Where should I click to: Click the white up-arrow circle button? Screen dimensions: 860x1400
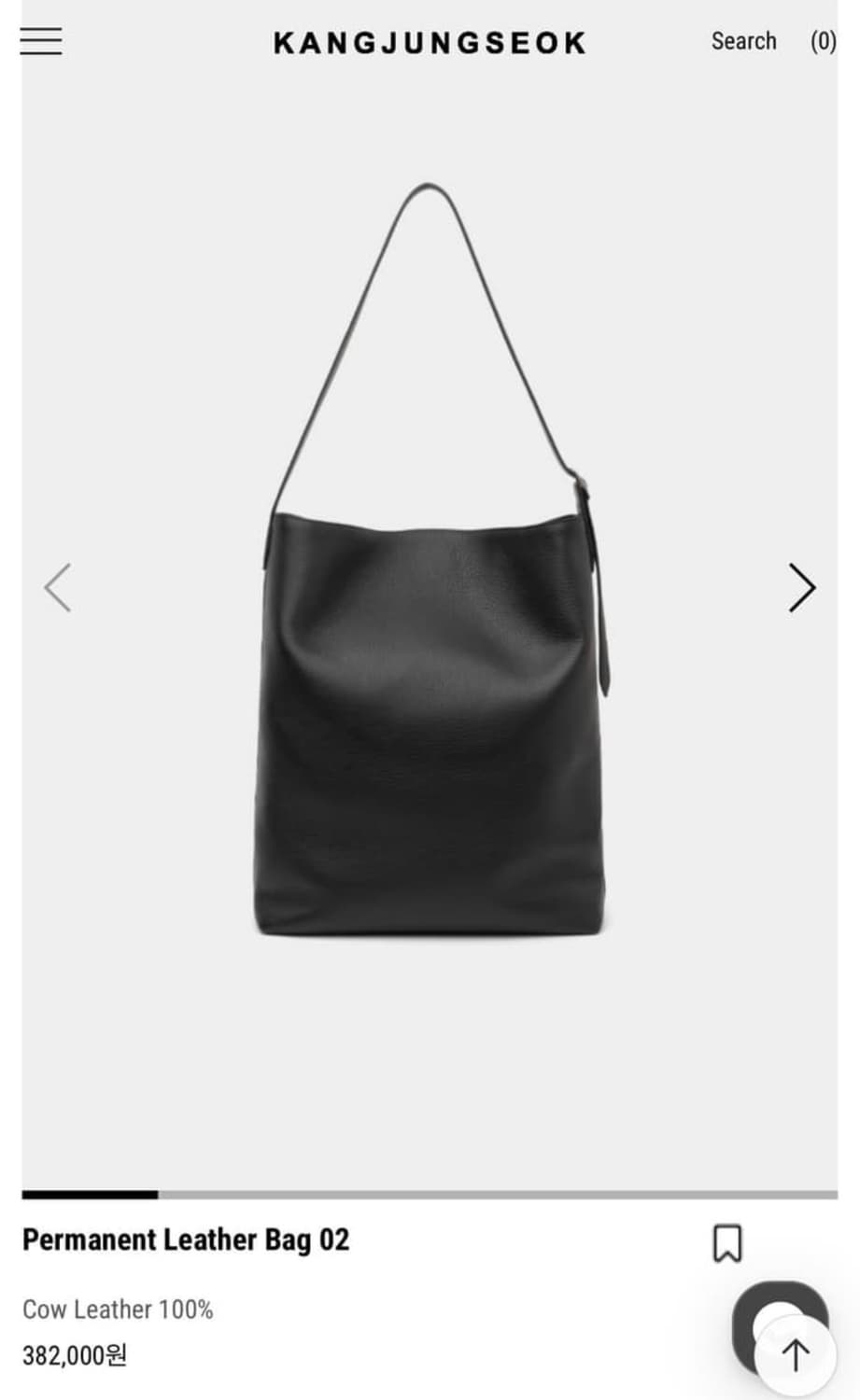click(x=795, y=1355)
